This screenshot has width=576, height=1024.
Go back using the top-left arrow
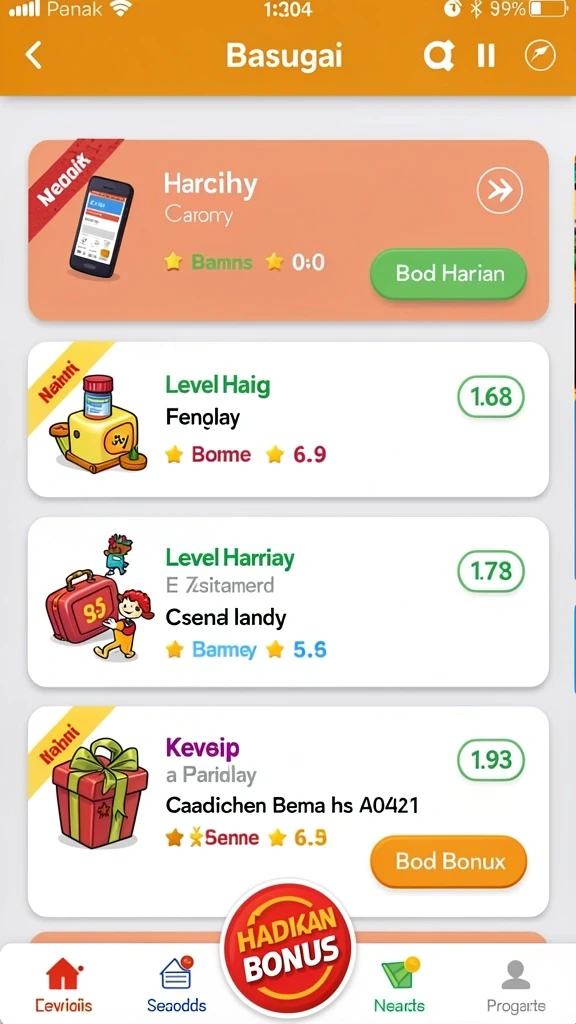coord(33,56)
